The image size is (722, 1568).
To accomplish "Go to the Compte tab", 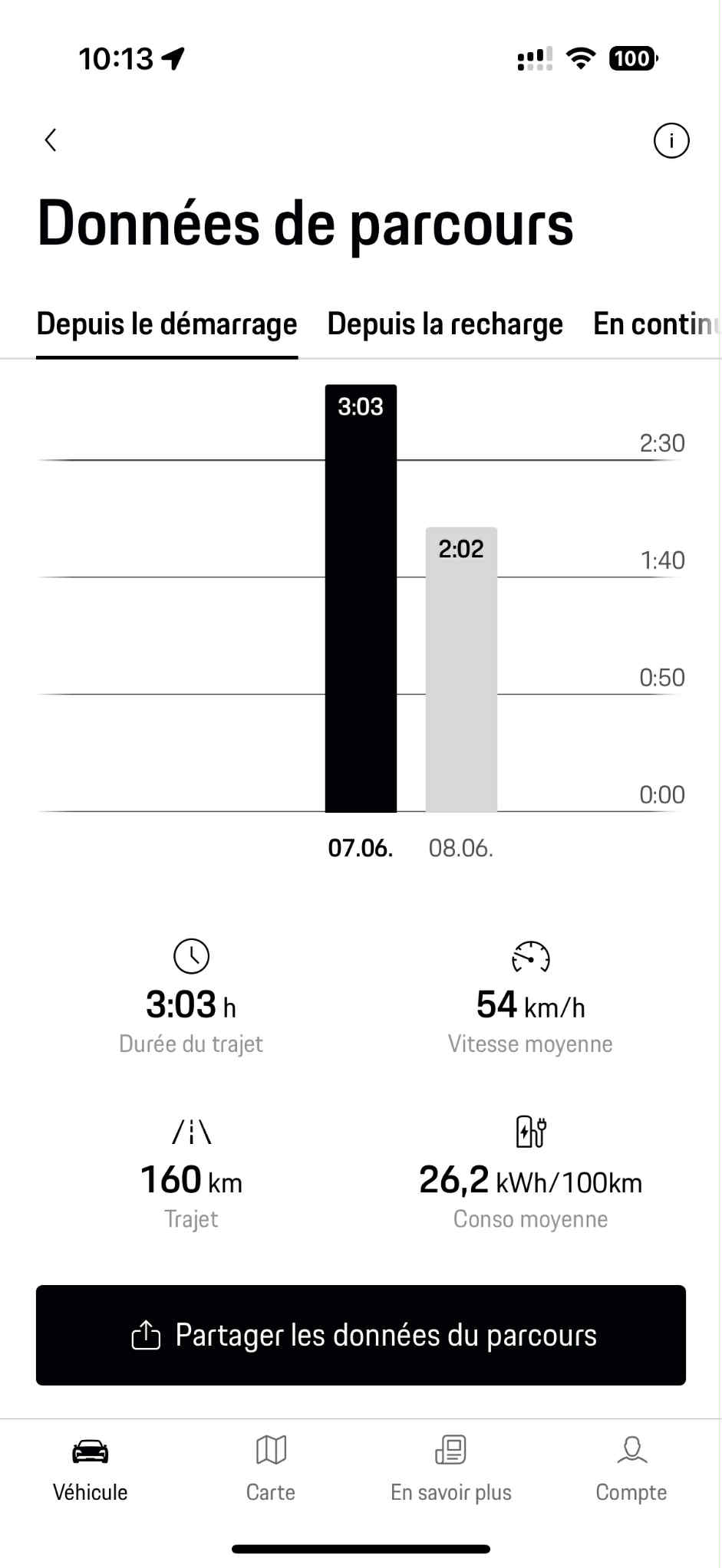I will 631,1468.
